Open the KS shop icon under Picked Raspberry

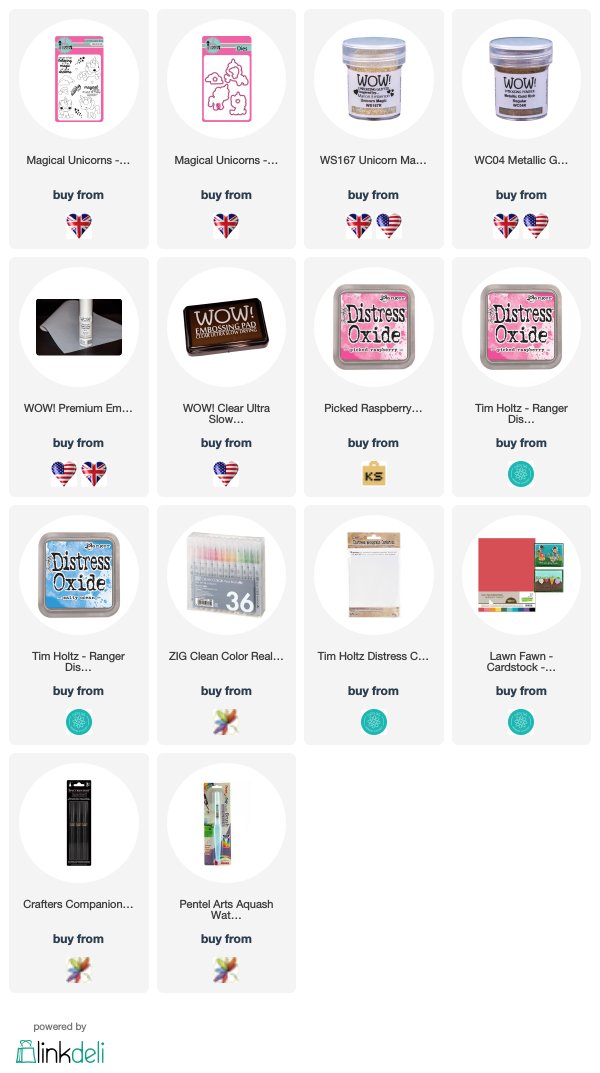click(x=374, y=474)
